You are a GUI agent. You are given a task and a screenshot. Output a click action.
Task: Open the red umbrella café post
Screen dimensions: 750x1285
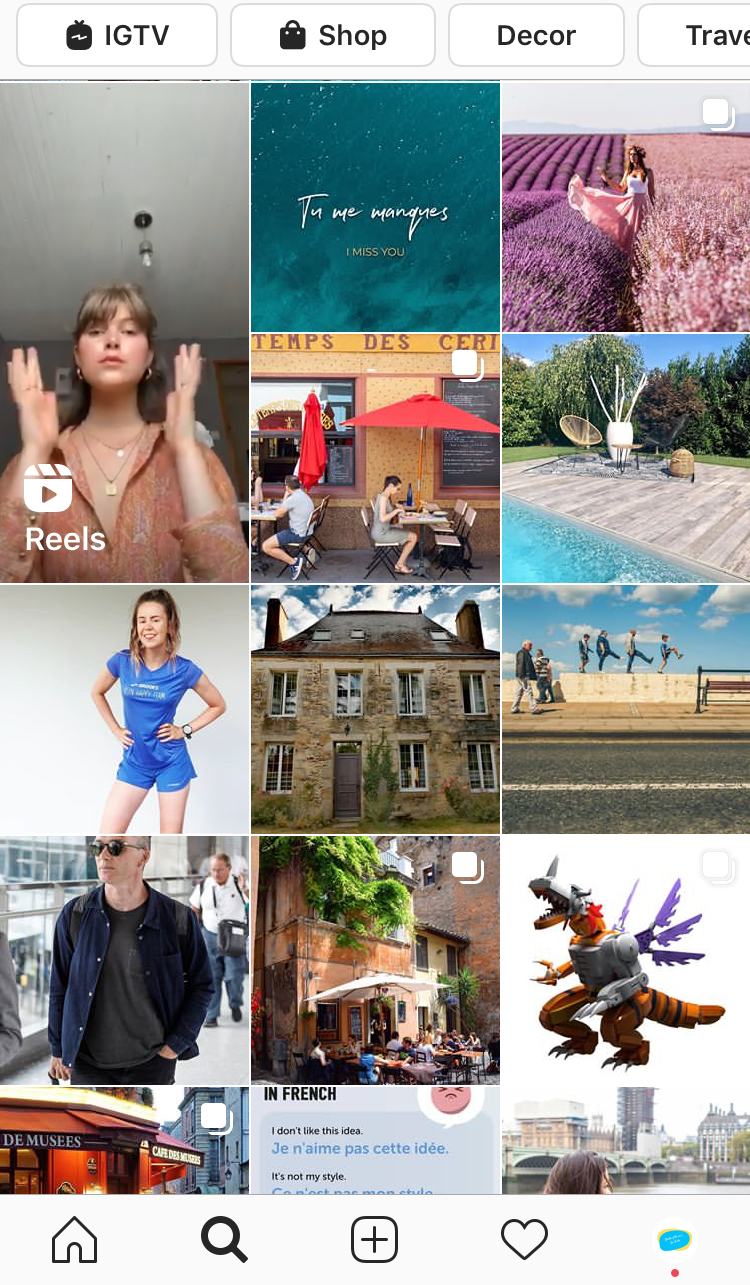(375, 458)
